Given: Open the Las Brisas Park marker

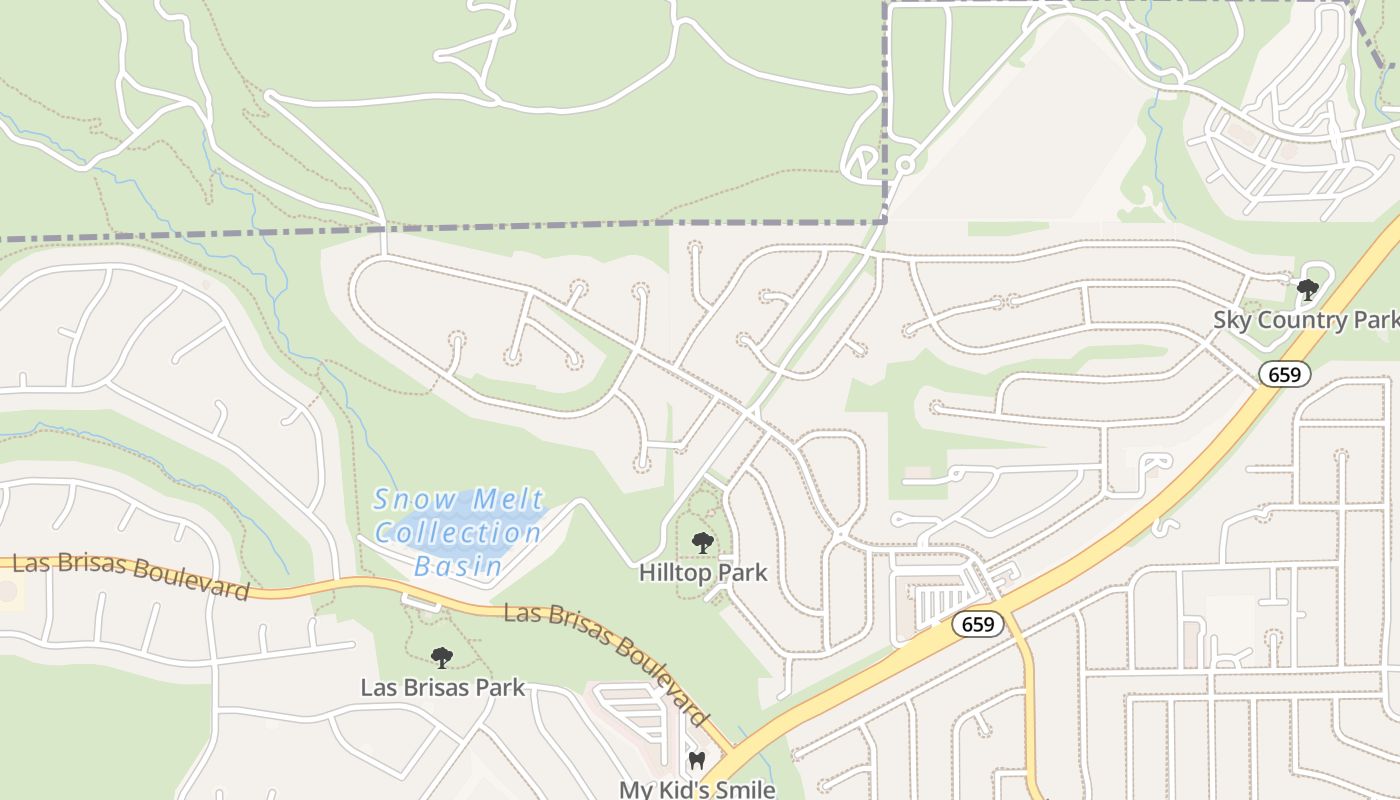Looking at the screenshot, I should tap(441, 658).
